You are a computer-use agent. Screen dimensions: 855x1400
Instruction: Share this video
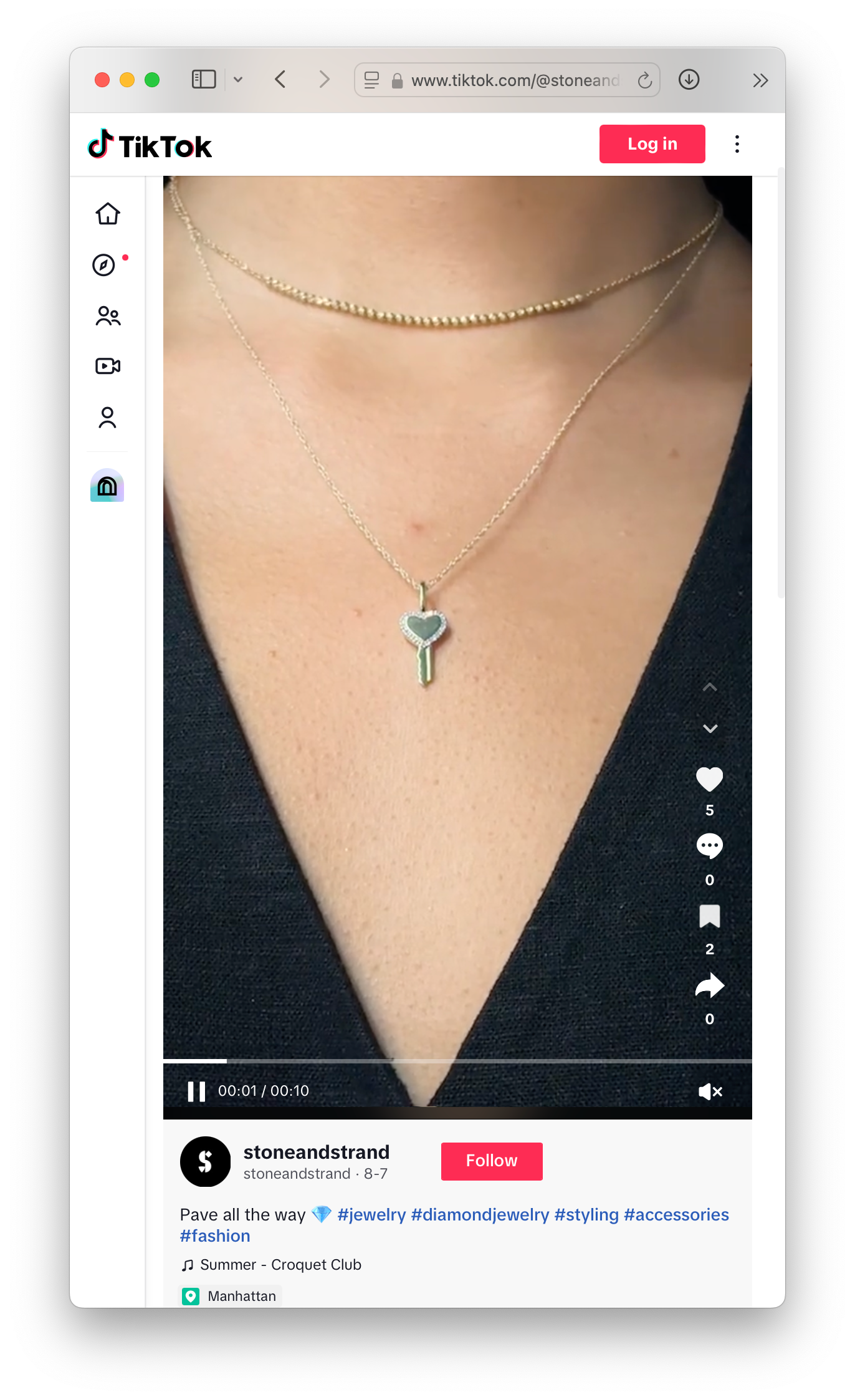(709, 986)
